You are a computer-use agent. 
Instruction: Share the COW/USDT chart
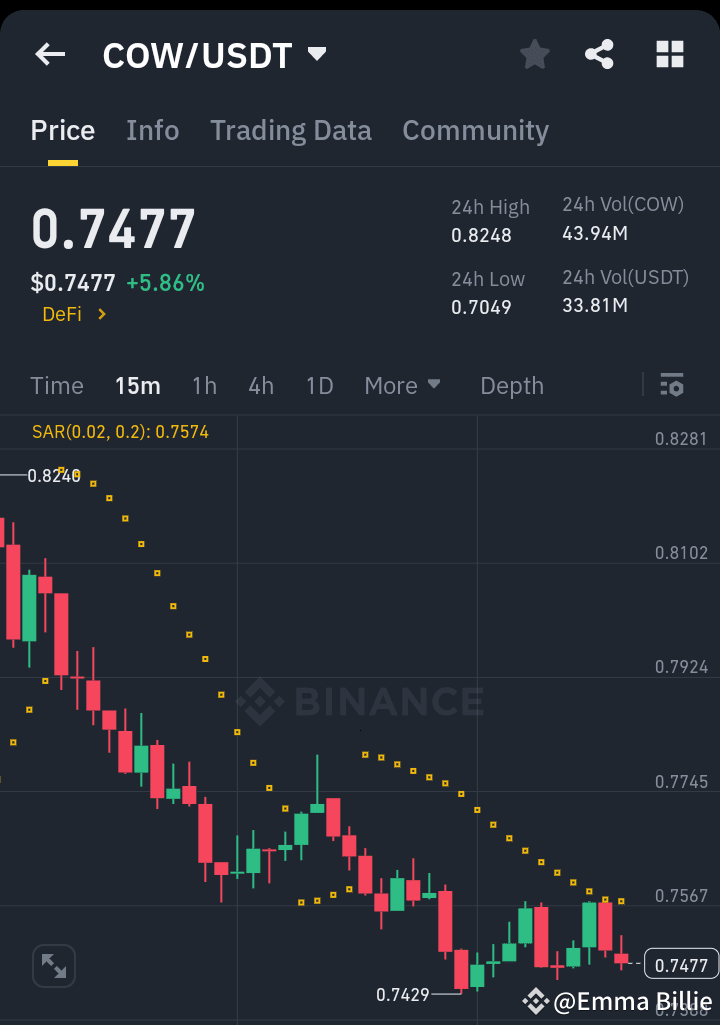(x=600, y=55)
